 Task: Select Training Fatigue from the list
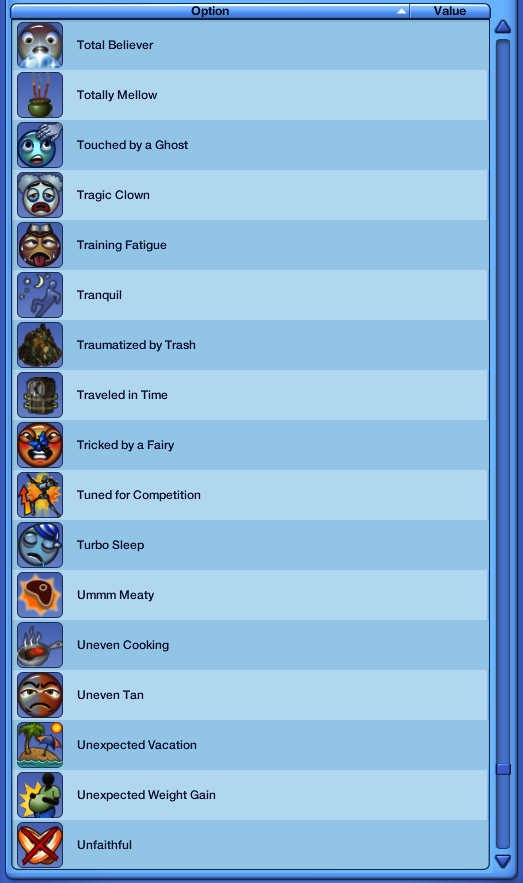coord(250,245)
